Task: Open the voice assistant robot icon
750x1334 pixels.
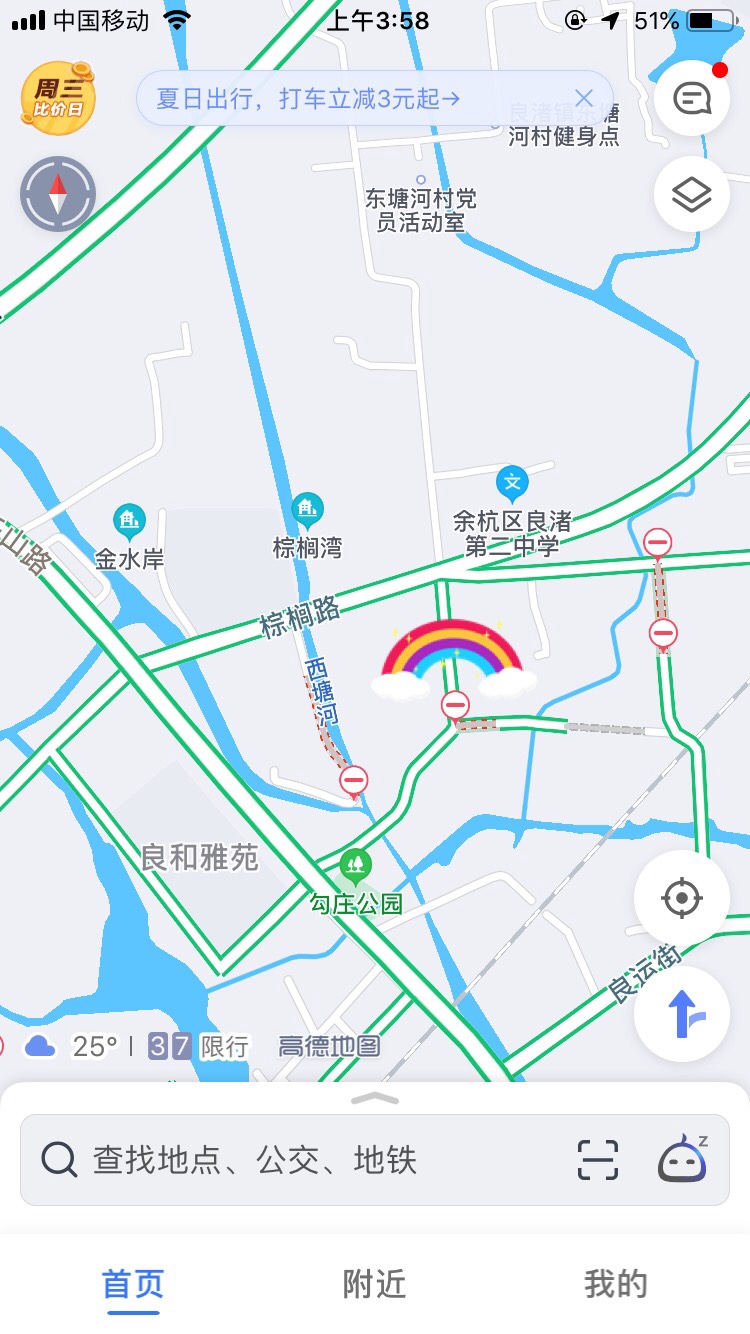Action: click(x=683, y=1160)
